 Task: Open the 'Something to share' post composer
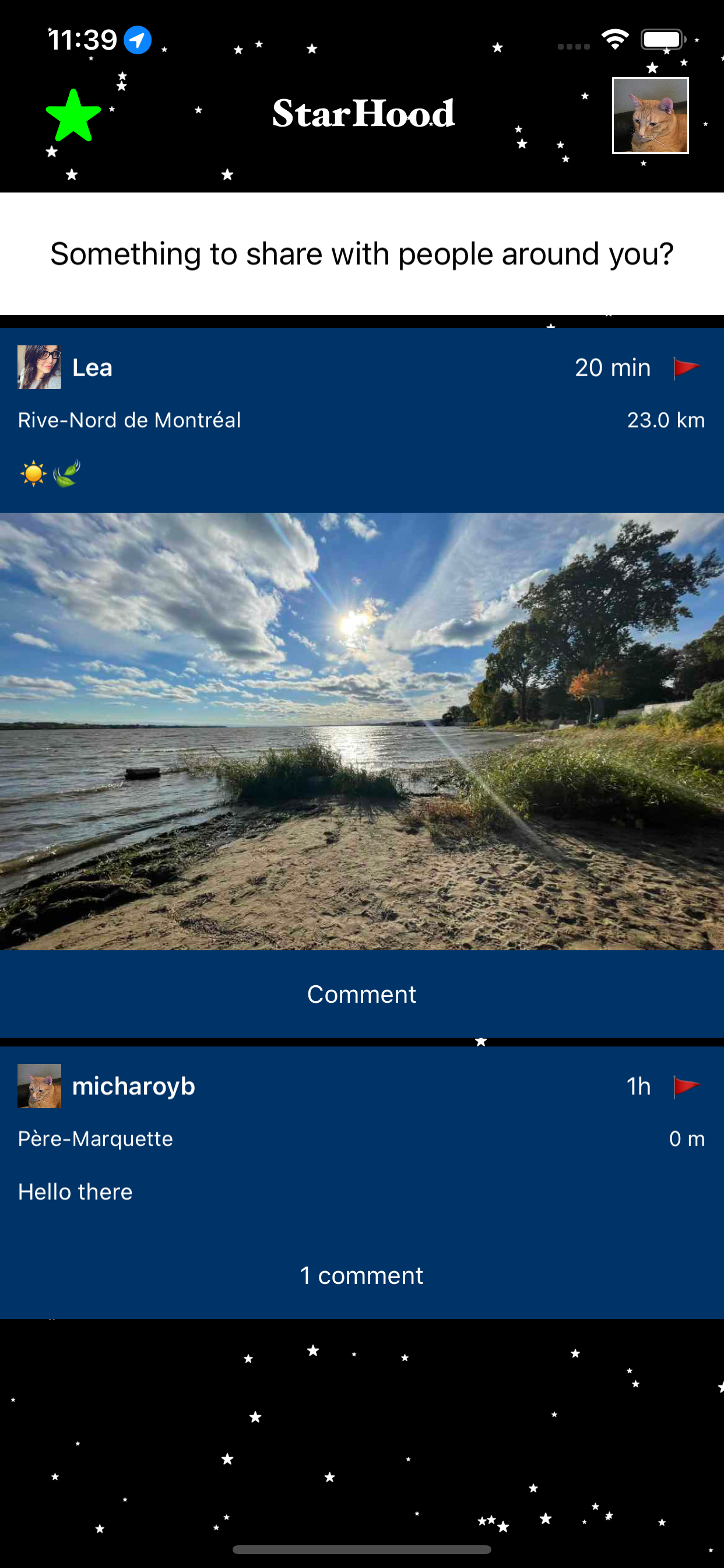click(362, 254)
